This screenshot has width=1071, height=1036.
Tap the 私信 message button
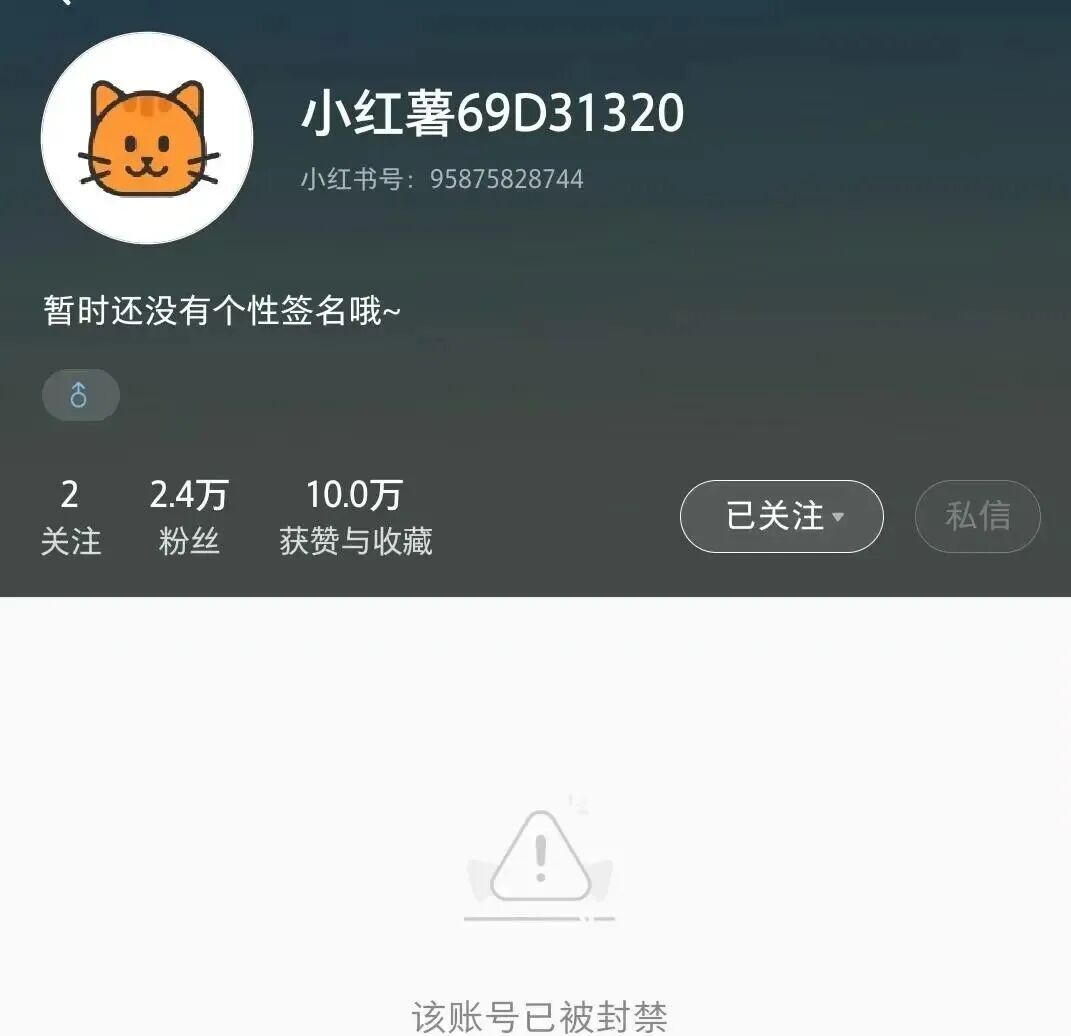tap(977, 516)
